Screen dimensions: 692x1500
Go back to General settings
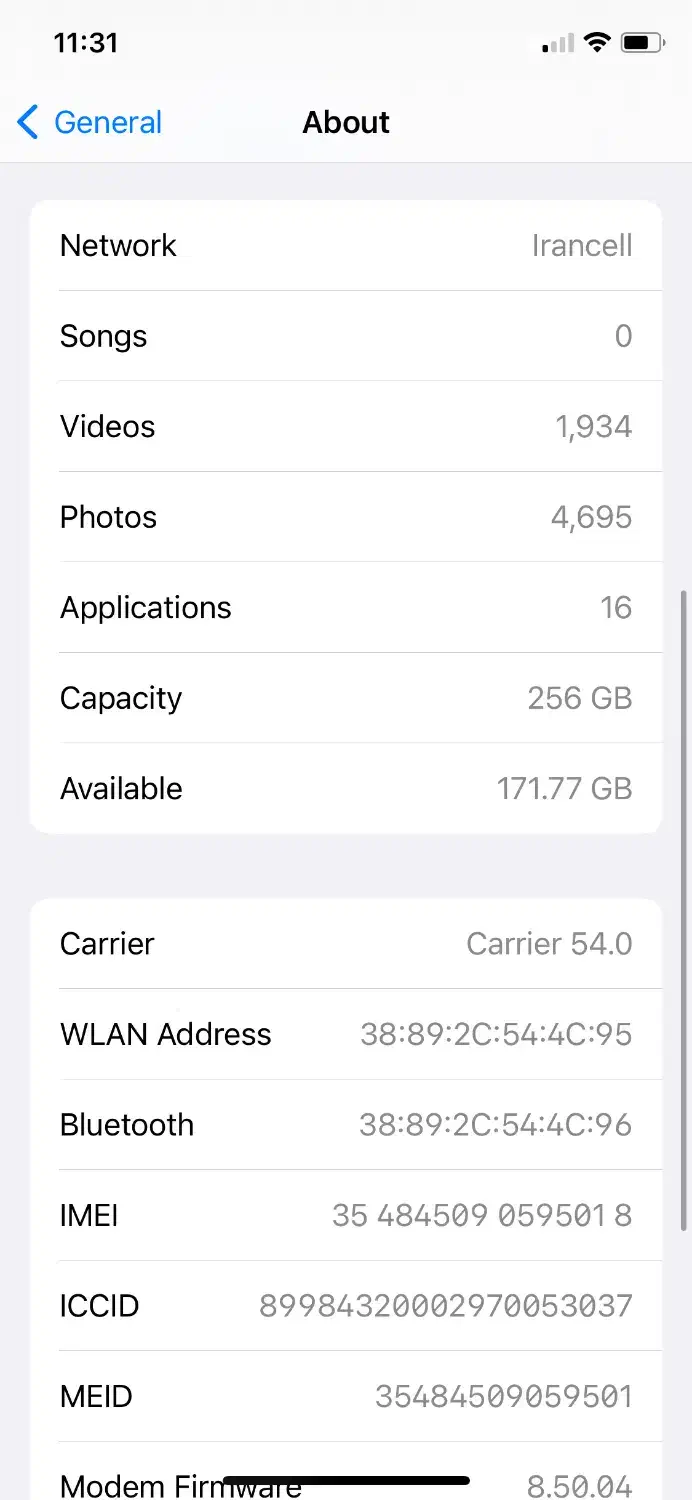click(90, 122)
